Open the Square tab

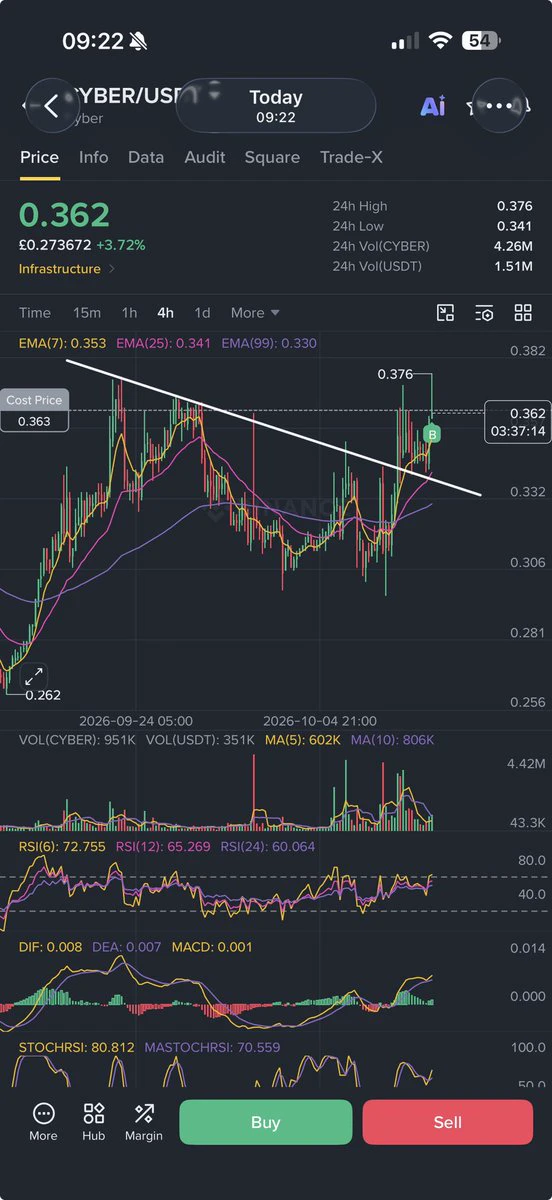(272, 157)
